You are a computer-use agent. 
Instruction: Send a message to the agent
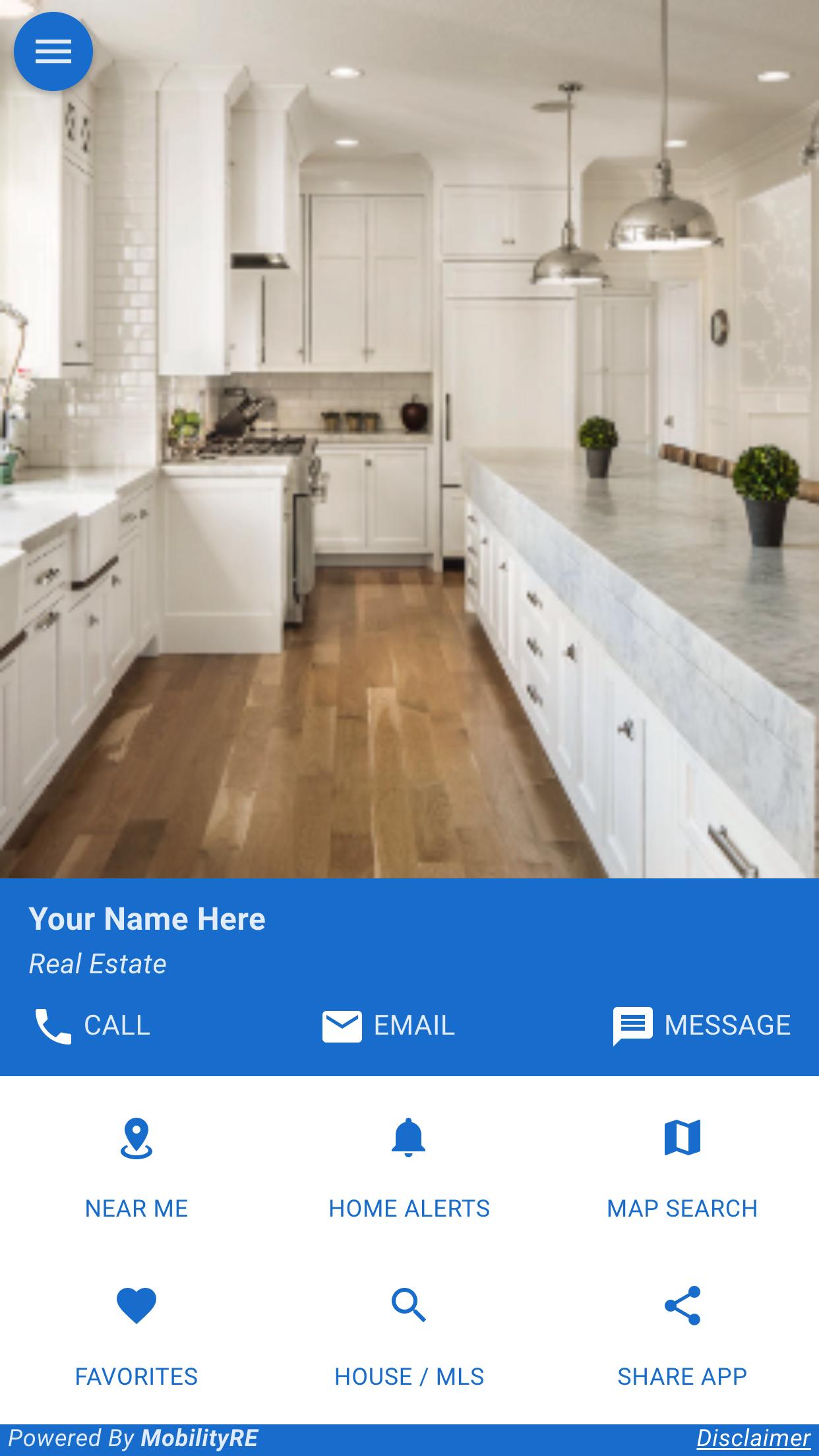[702, 1025]
